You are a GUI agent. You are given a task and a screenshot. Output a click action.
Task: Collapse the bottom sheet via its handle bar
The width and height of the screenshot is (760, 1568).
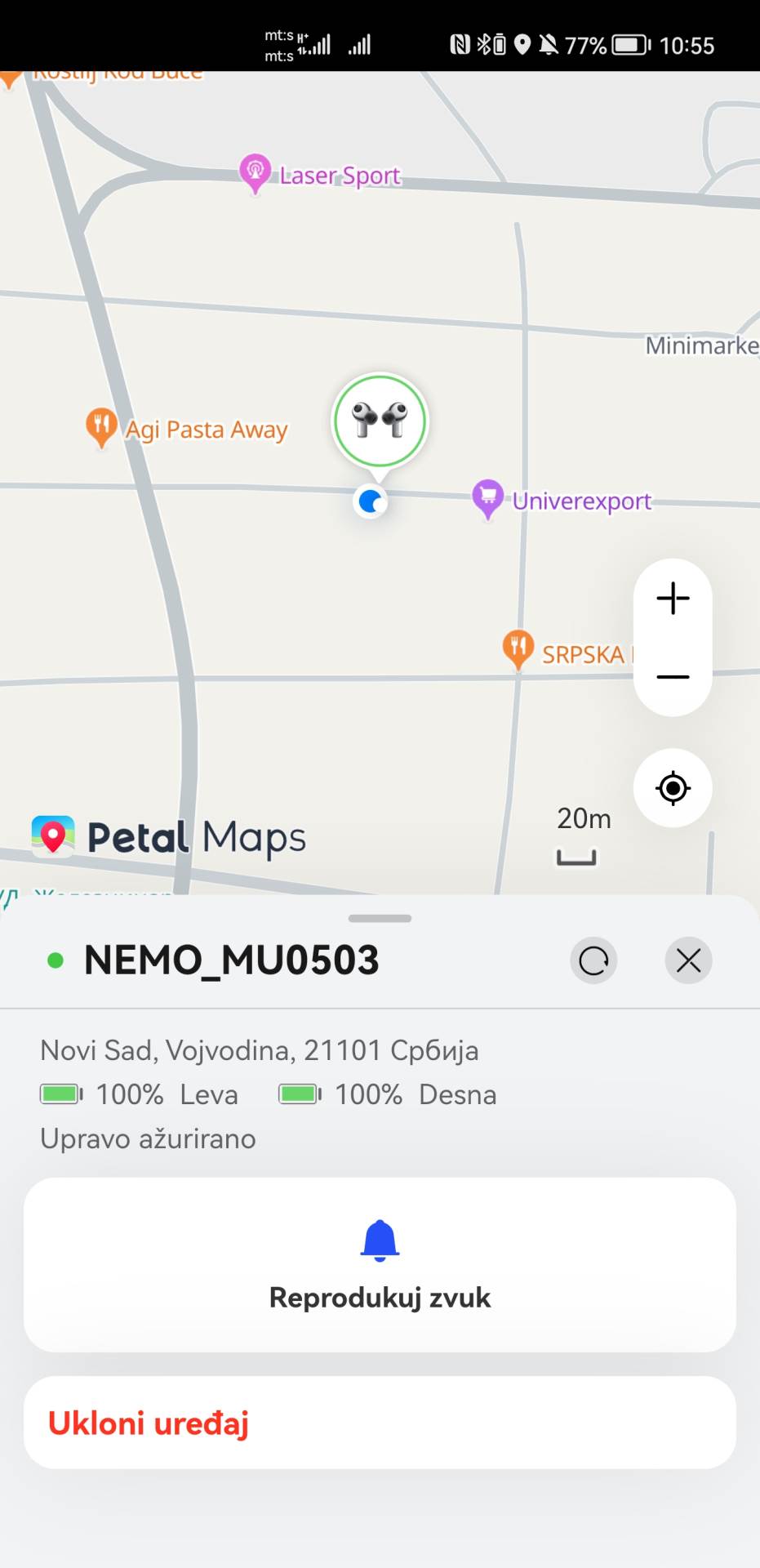[380, 917]
